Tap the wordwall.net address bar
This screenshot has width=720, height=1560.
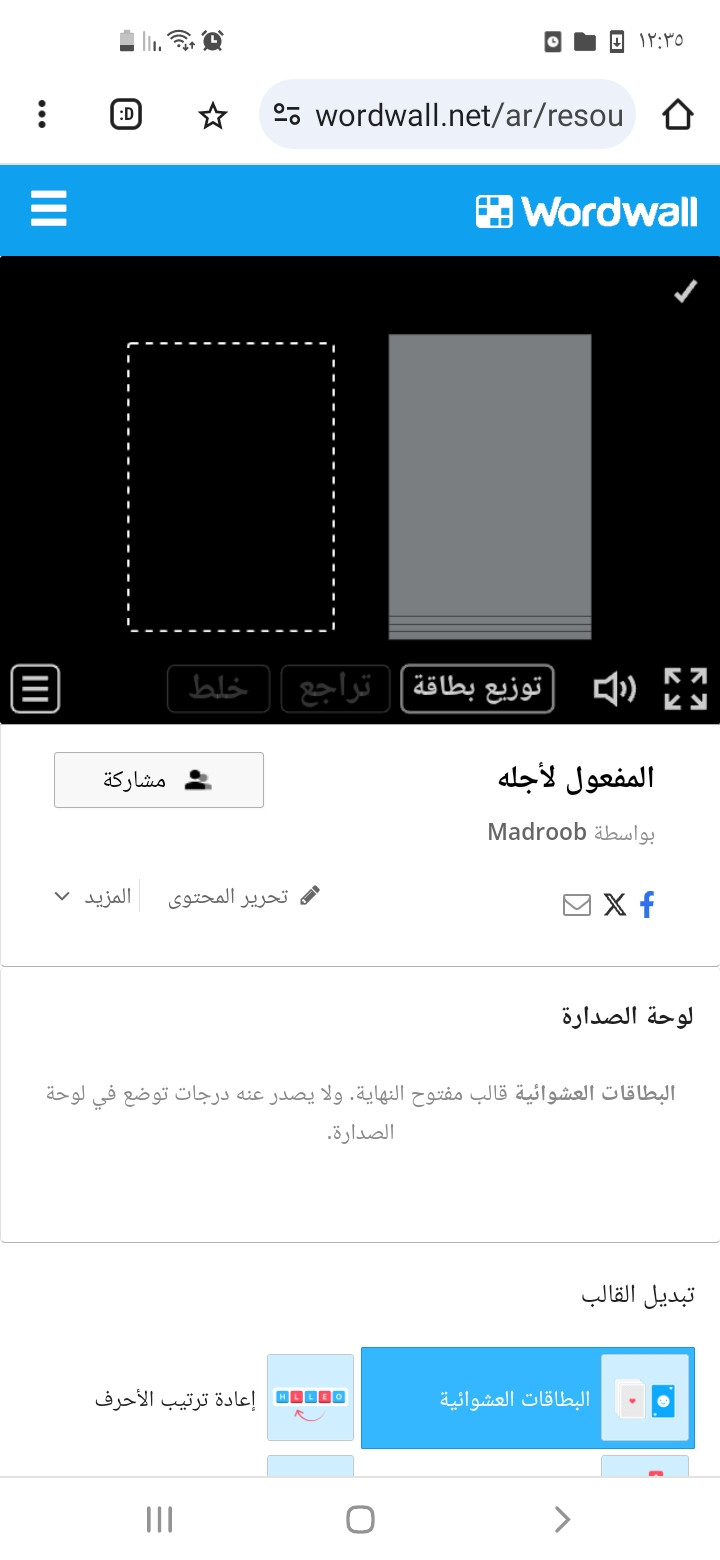[447, 115]
